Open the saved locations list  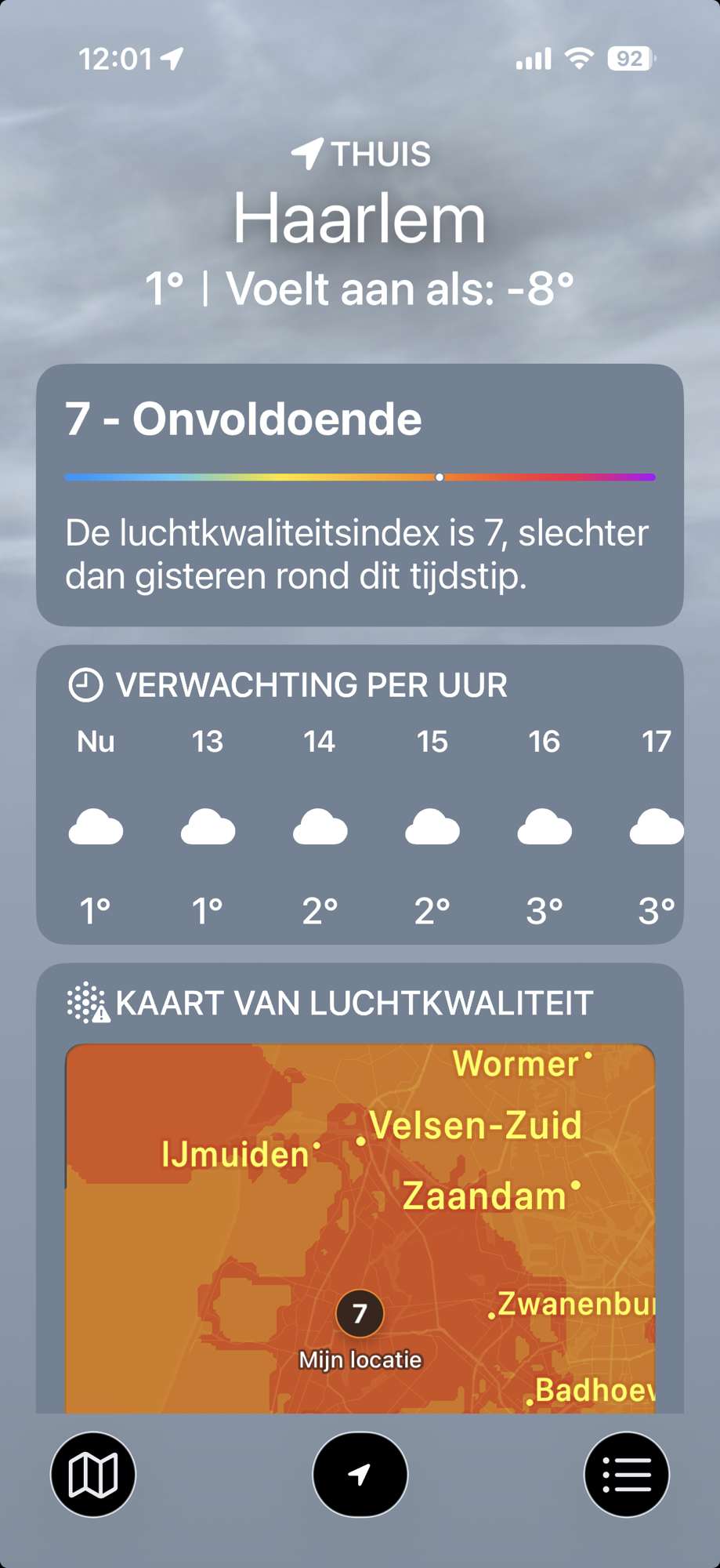(x=626, y=1475)
